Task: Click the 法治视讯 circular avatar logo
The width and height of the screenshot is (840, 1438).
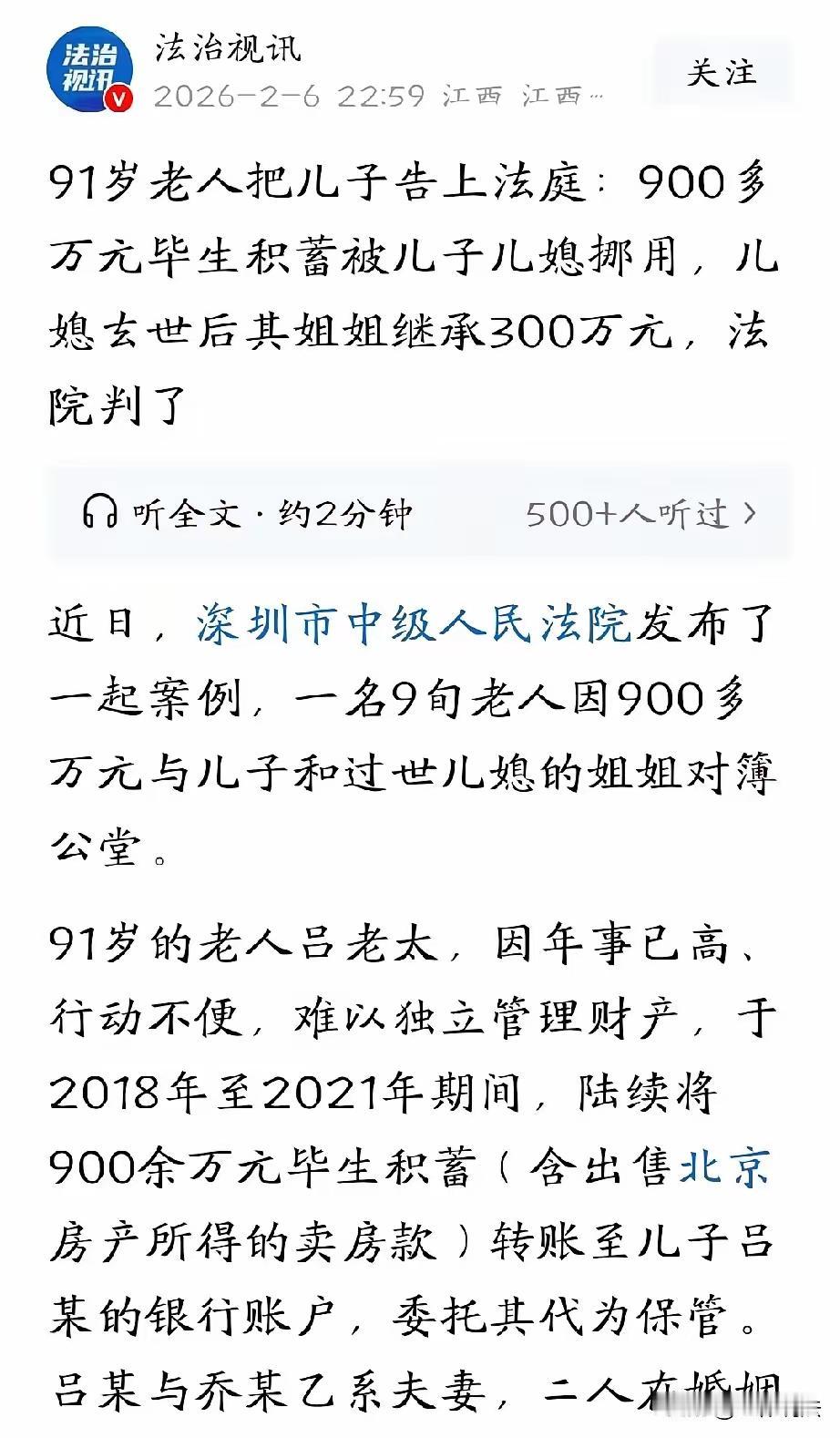Action: [90, 67]
